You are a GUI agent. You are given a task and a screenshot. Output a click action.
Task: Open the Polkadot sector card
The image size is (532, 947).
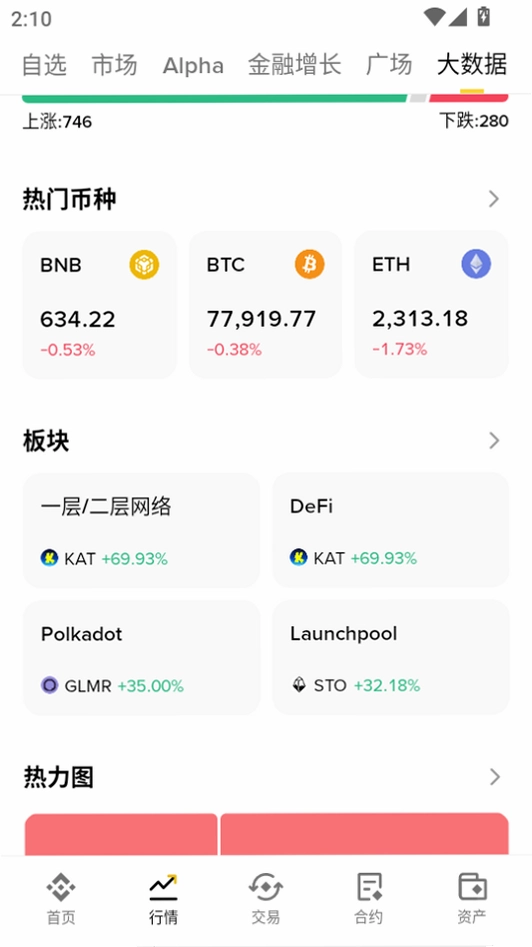coord(141,658)
